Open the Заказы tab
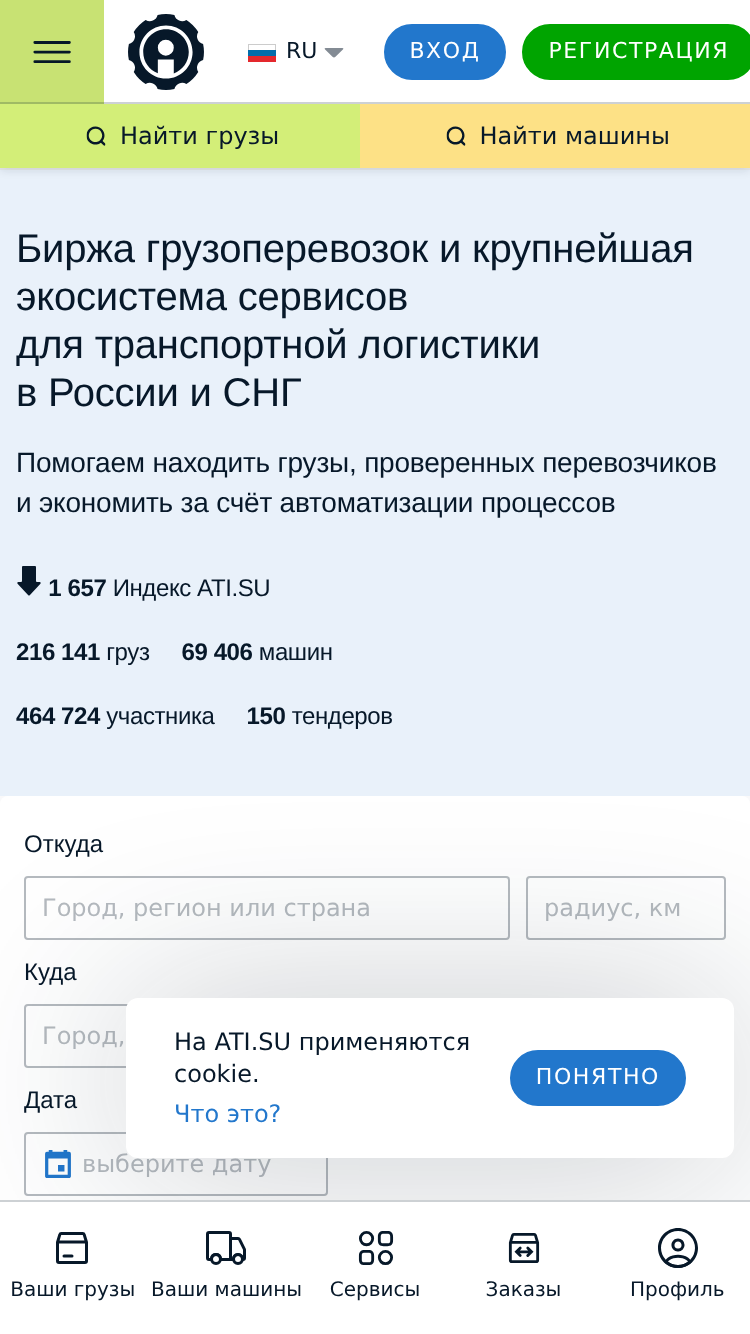 coord(523,1262)
